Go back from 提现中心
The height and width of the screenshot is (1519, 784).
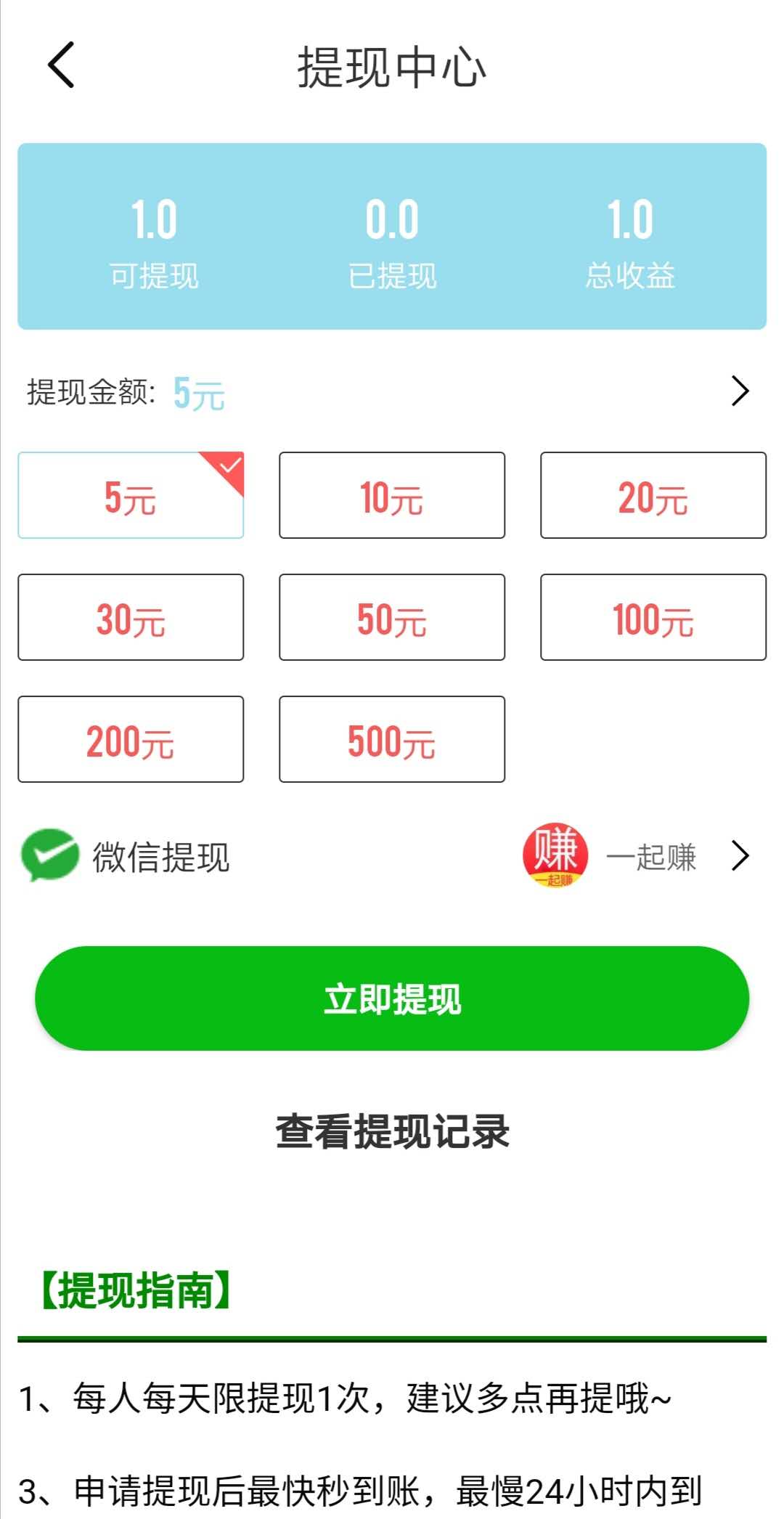pyautogui.click(x=61, y=65)
